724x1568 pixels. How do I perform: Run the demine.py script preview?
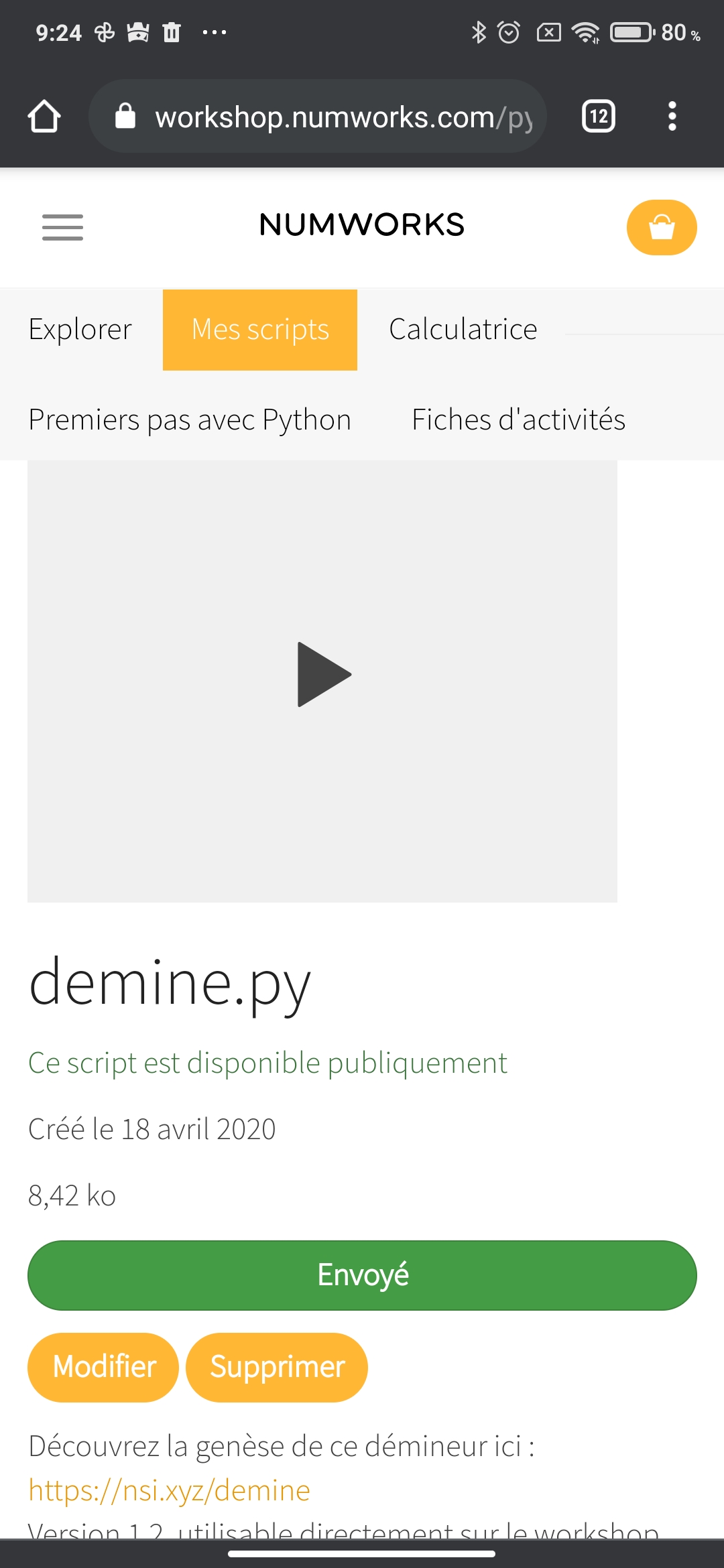(x=324, y=674)
